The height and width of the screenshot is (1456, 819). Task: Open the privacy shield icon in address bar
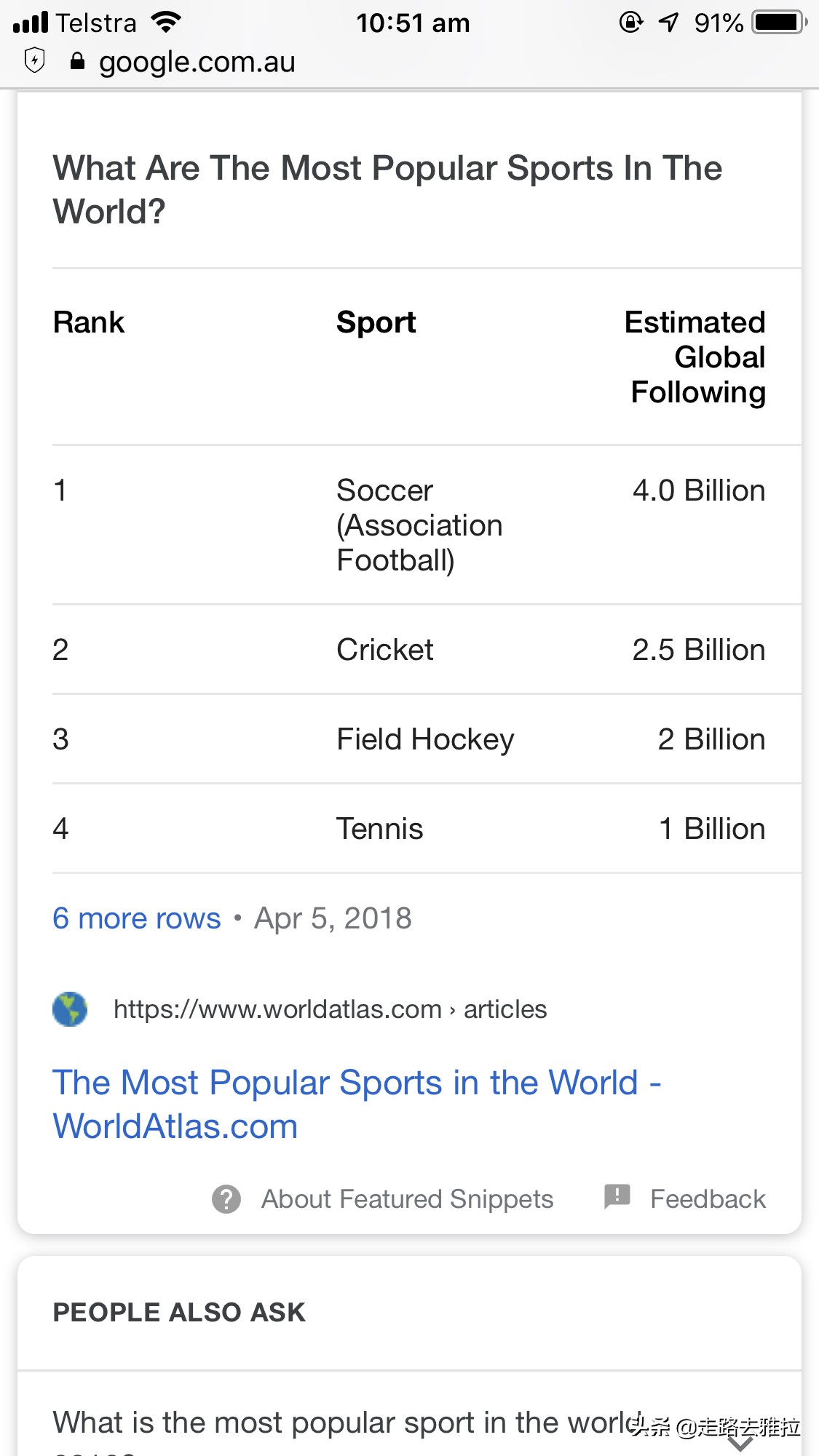[34, 60]
